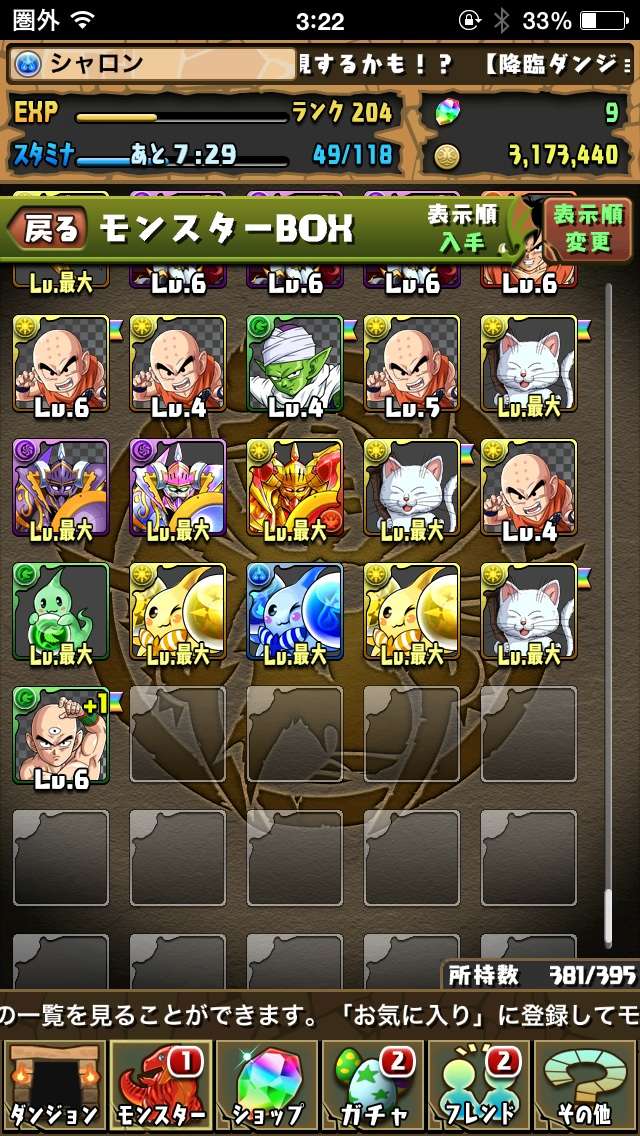Open the ショップ tab

[266, 1087]
